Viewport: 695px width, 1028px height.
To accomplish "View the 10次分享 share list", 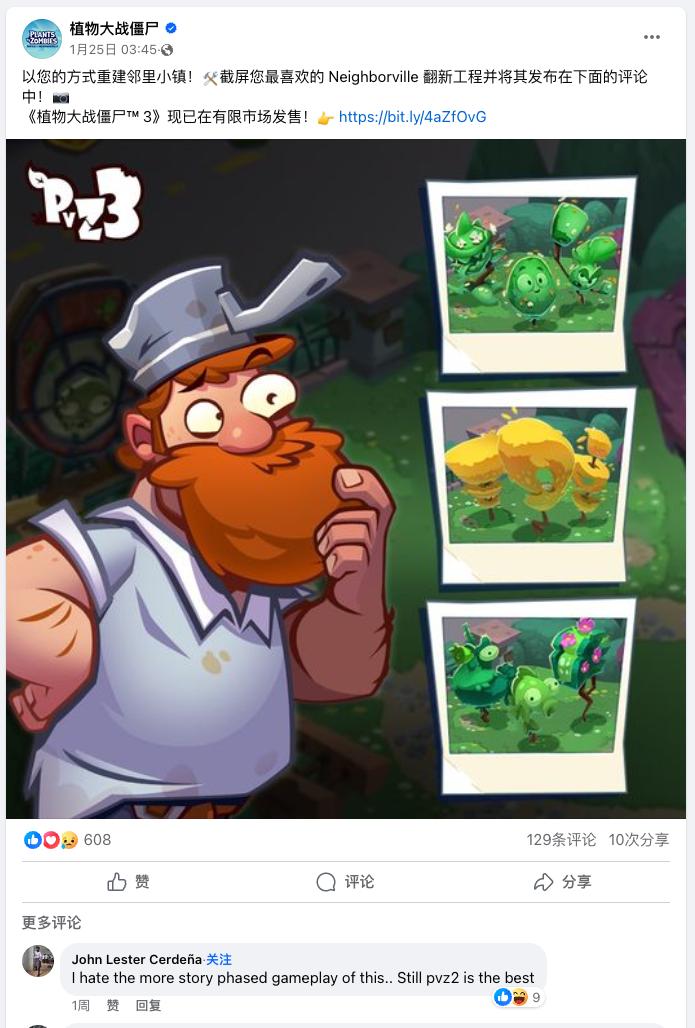I will click(x=639, y=840).
